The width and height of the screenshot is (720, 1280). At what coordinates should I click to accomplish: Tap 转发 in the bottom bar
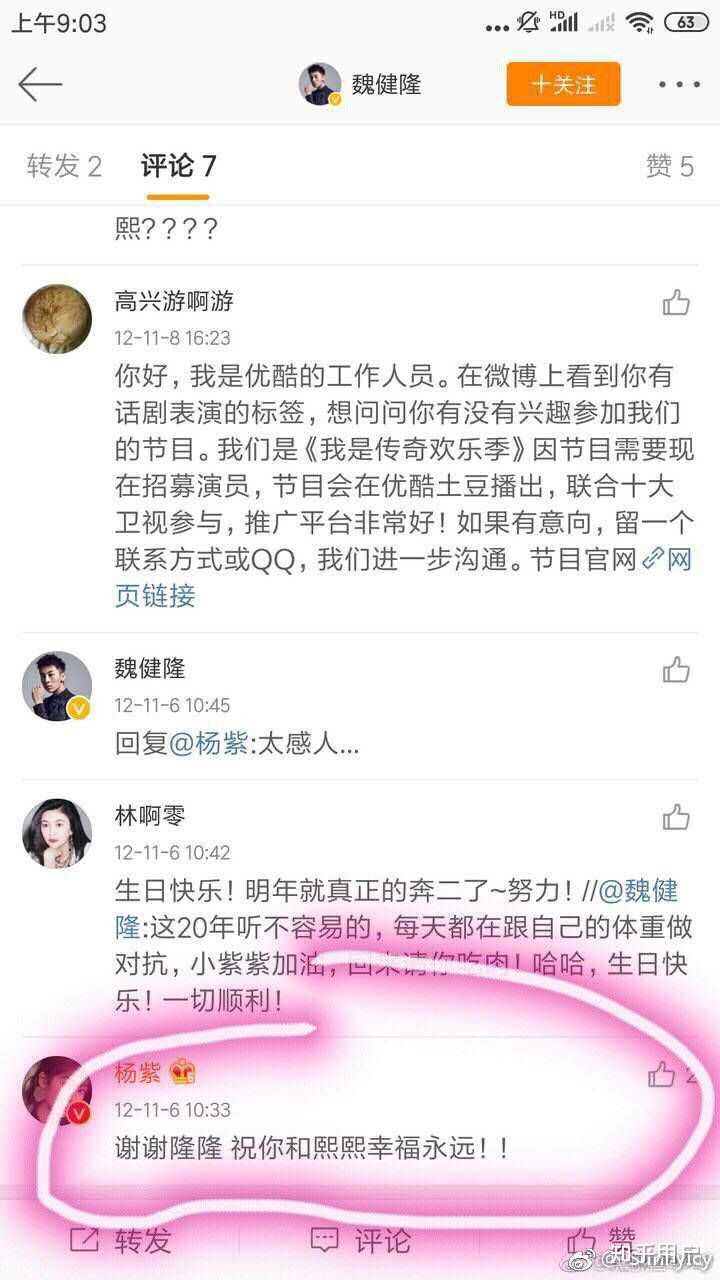[x=120, y=1241]
